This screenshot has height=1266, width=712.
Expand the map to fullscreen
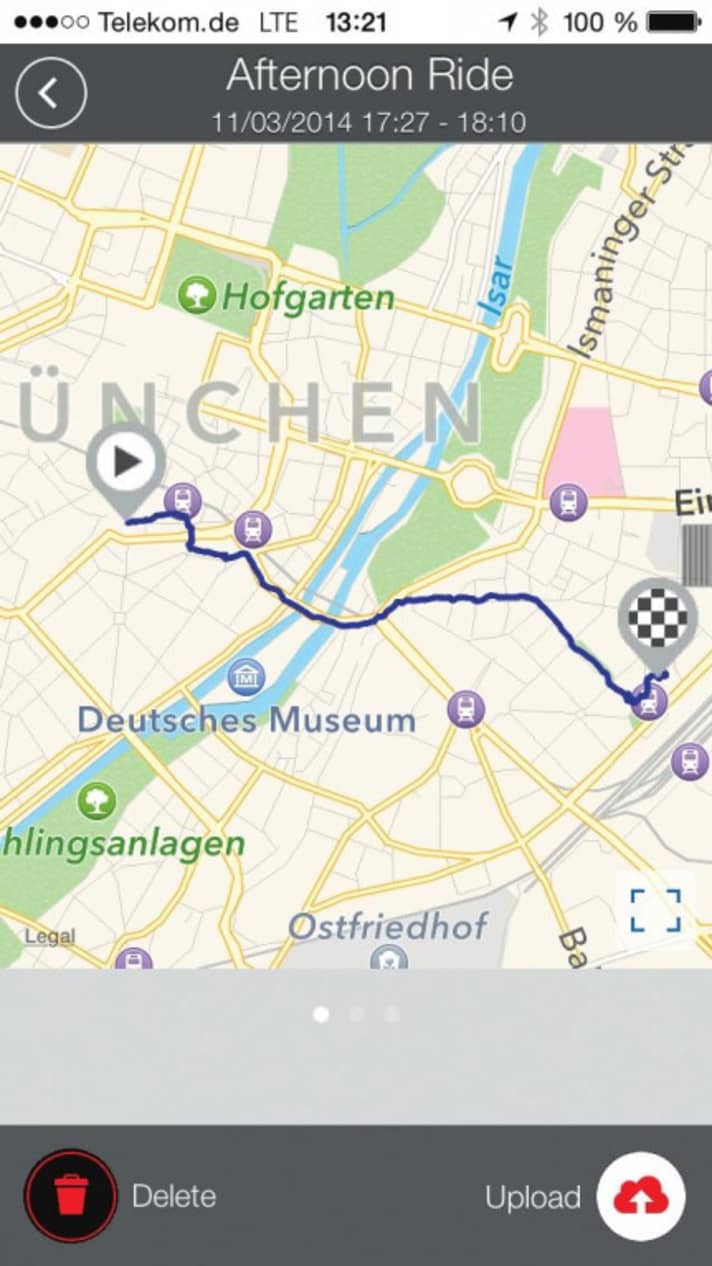point(655,910)
